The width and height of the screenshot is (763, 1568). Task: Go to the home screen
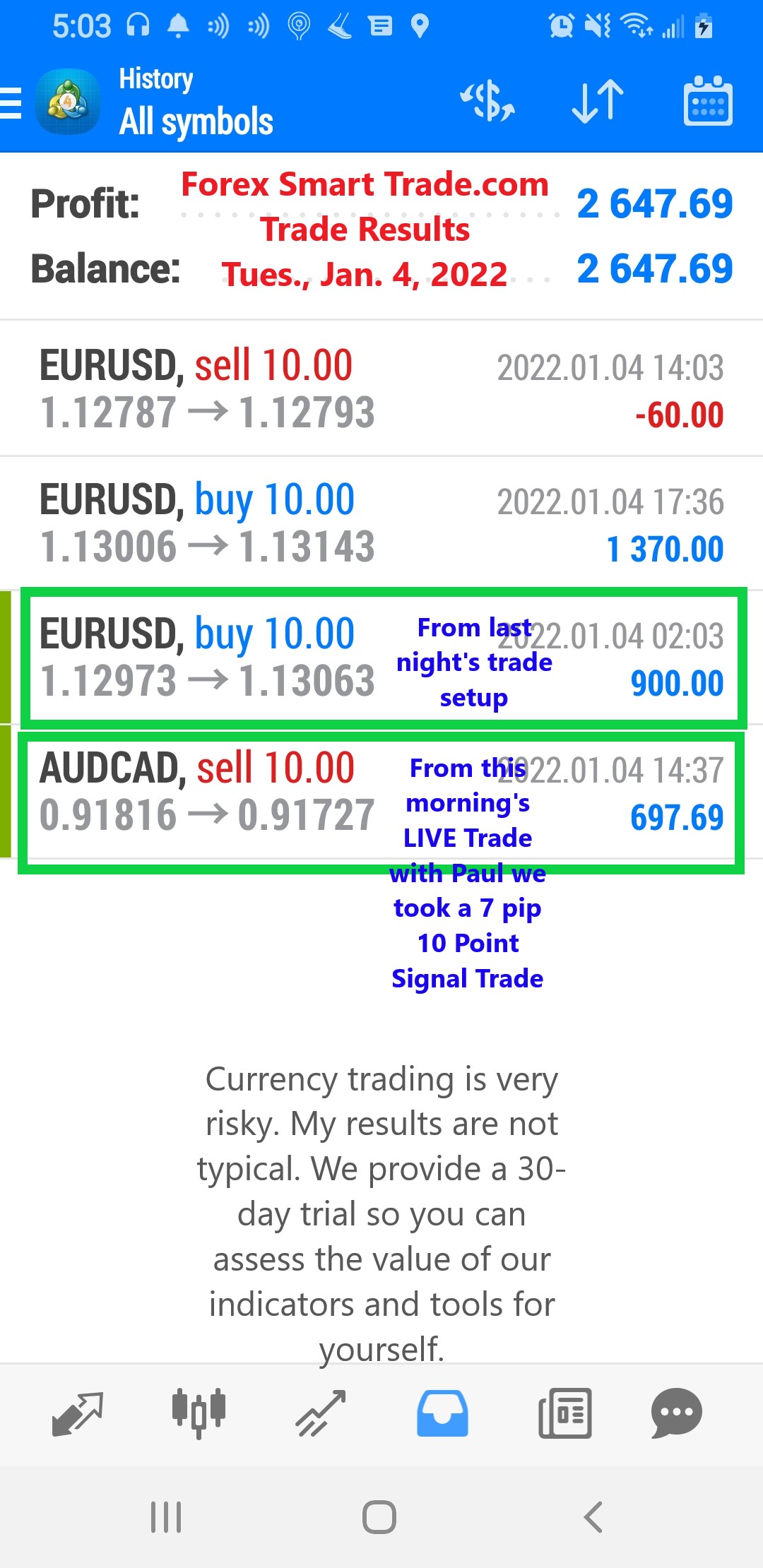(x=379, y=1517)
